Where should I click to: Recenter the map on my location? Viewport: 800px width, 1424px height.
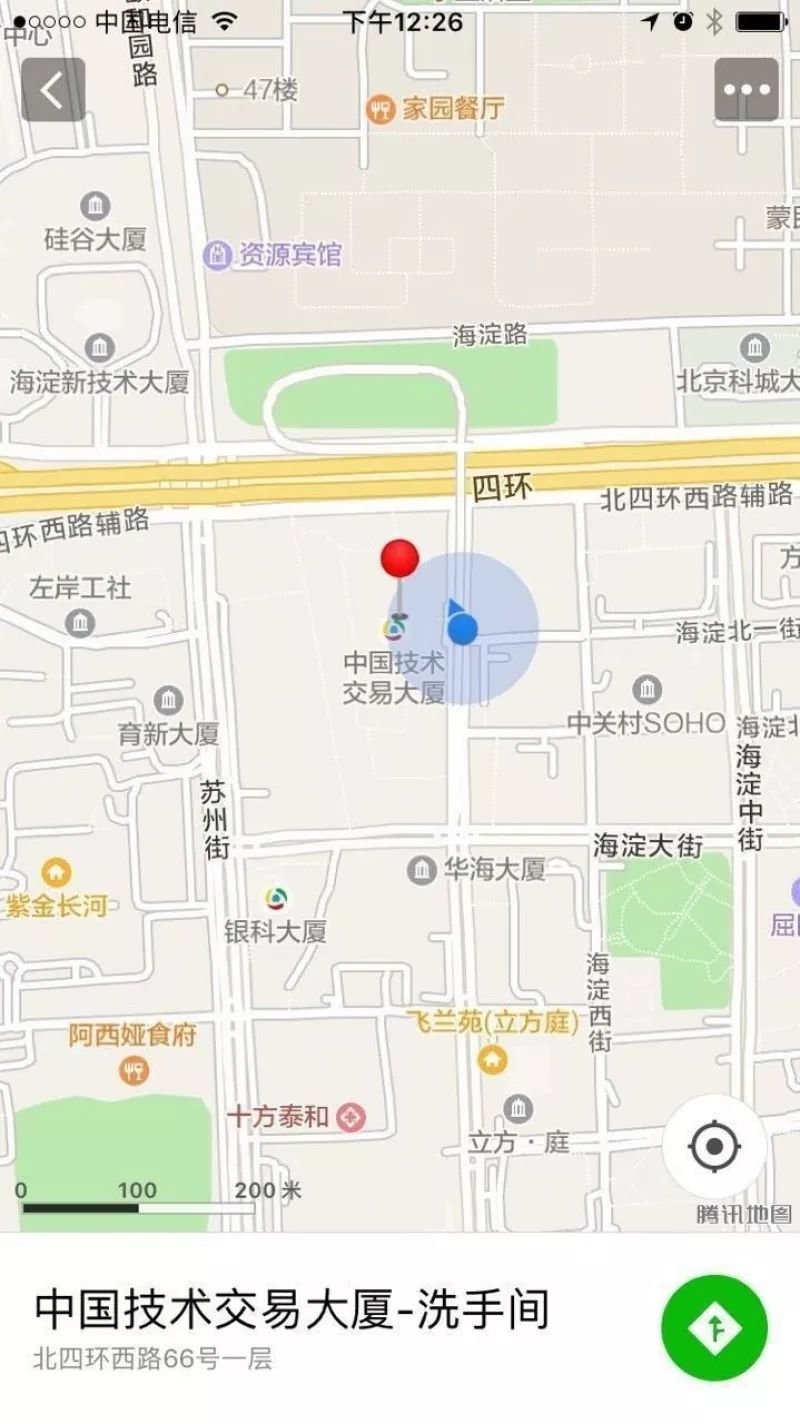click(x=715, y=1146)
